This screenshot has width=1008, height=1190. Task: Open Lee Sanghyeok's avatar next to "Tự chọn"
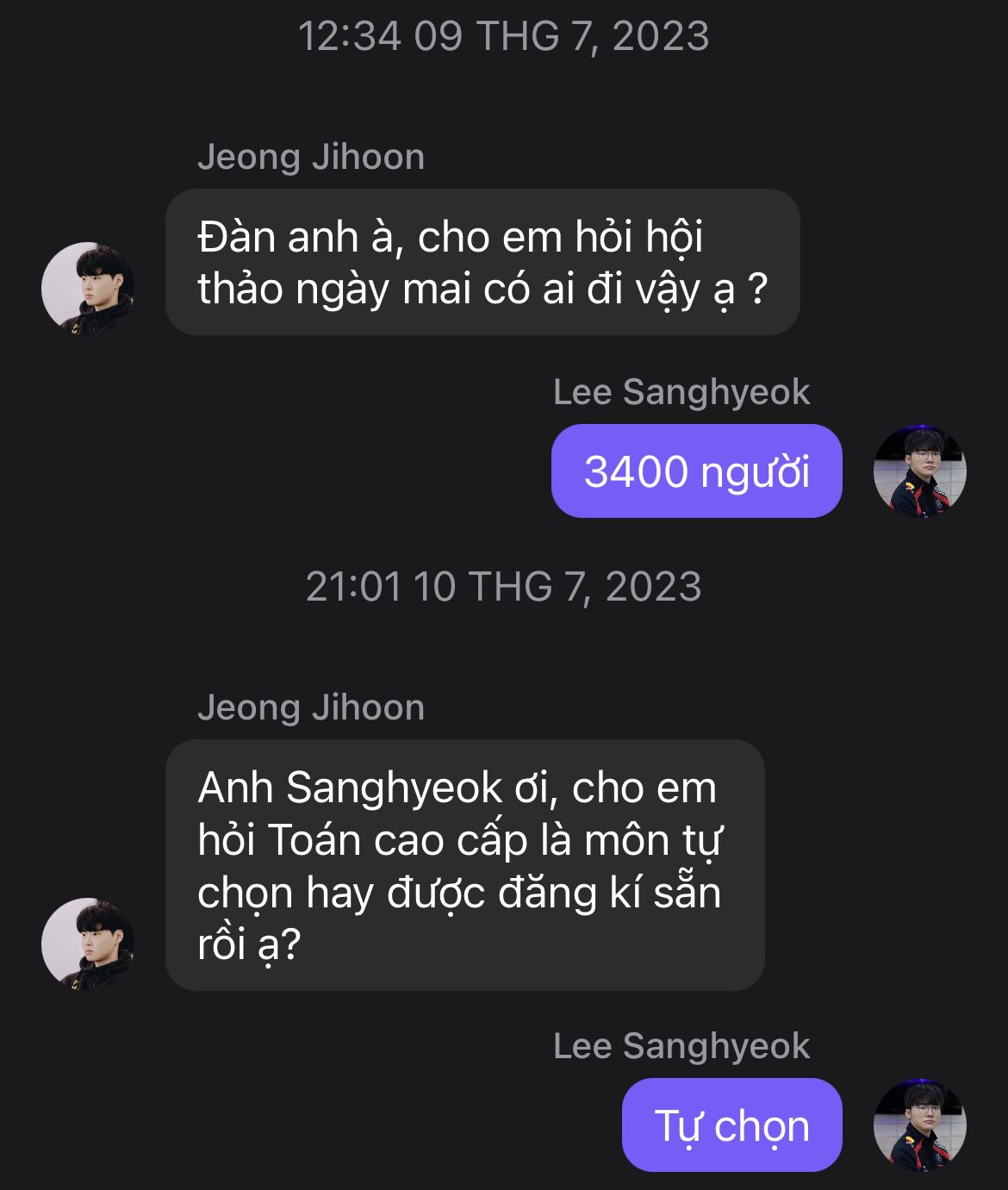(919, 1125)
